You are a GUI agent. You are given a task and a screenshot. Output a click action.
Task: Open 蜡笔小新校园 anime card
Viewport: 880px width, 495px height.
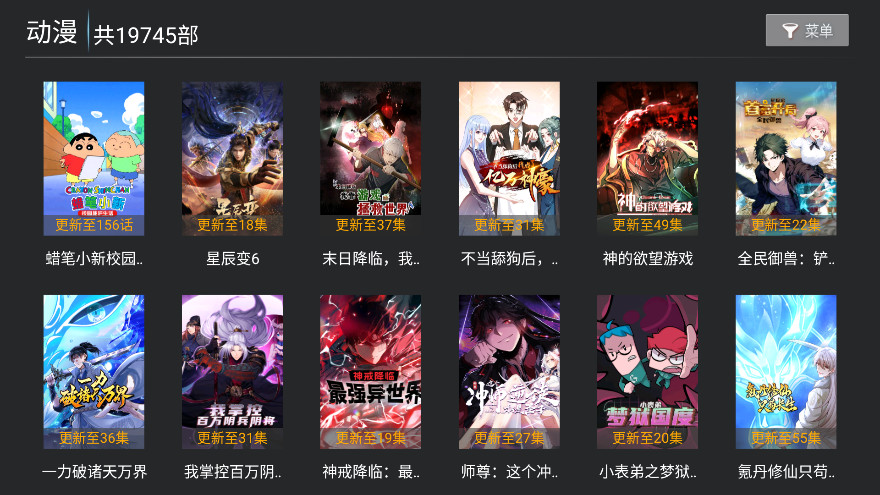[x=94, y=158]
